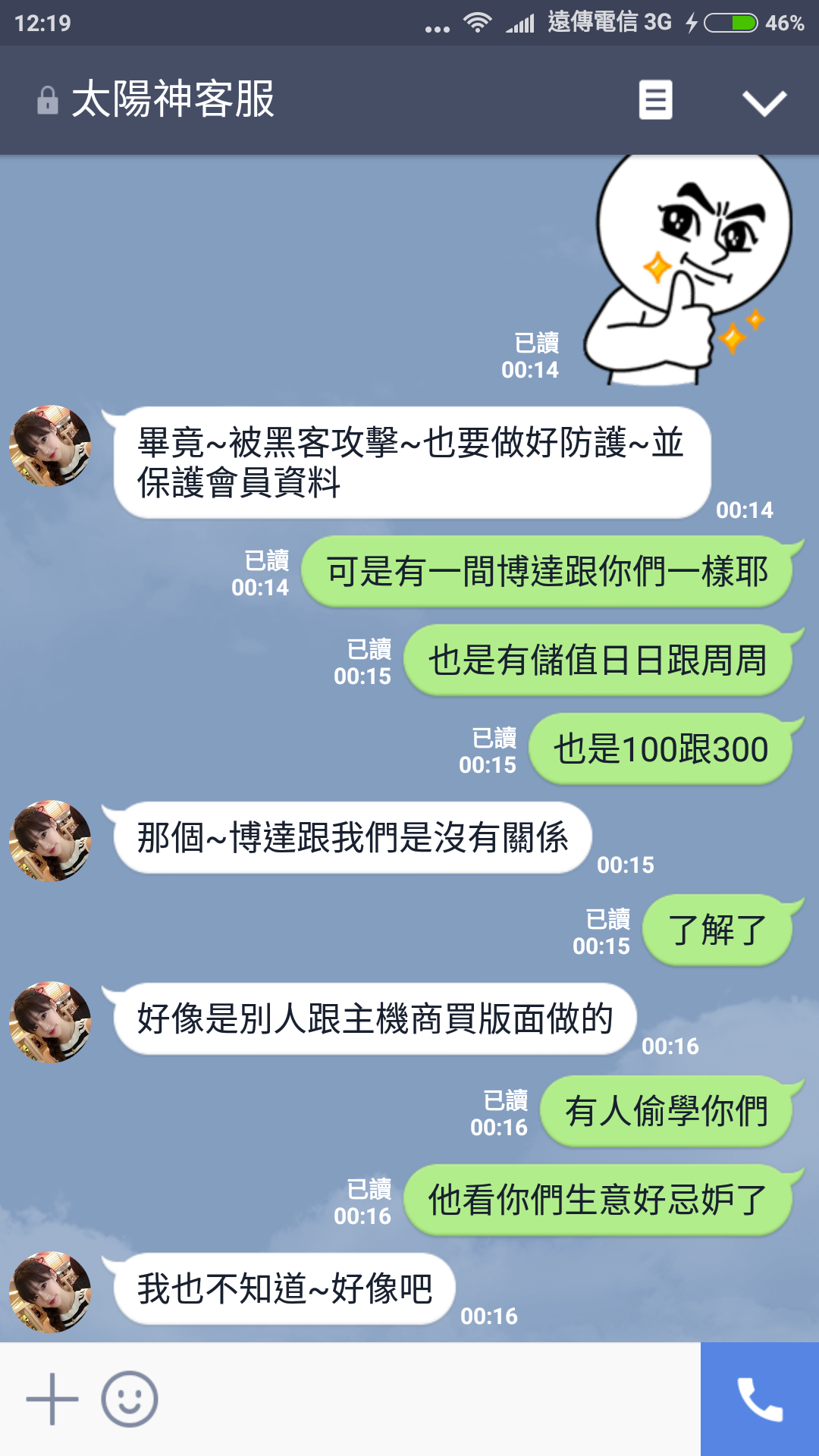
Task: Start a voice call with 太陽神客服
Action: pyautogui.click(x=759, y=1399)
